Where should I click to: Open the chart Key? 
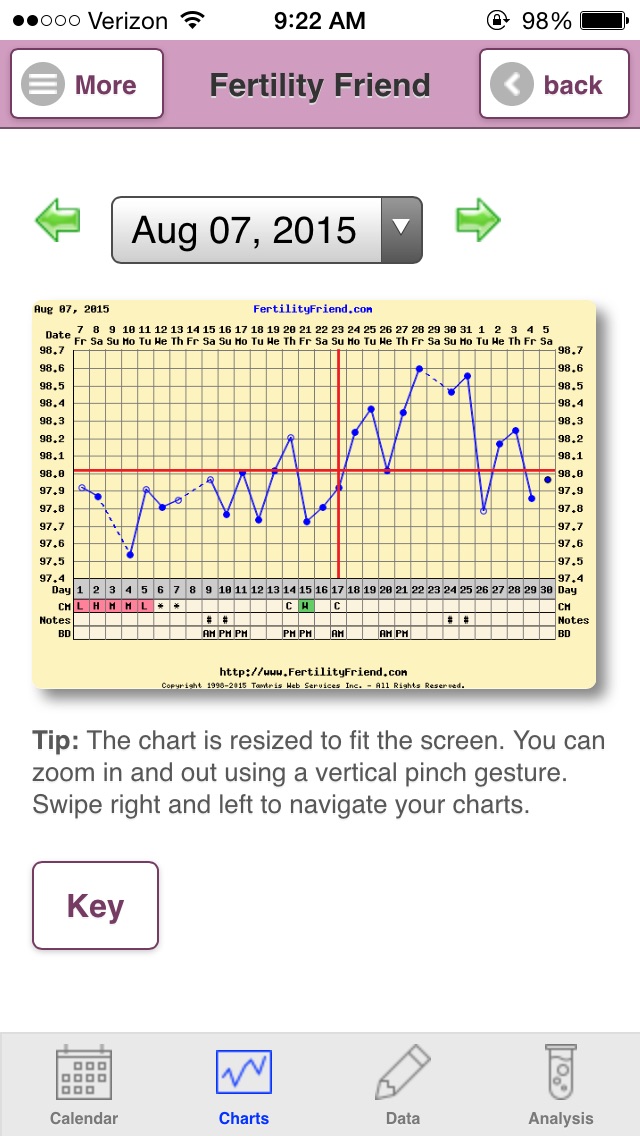95,905
